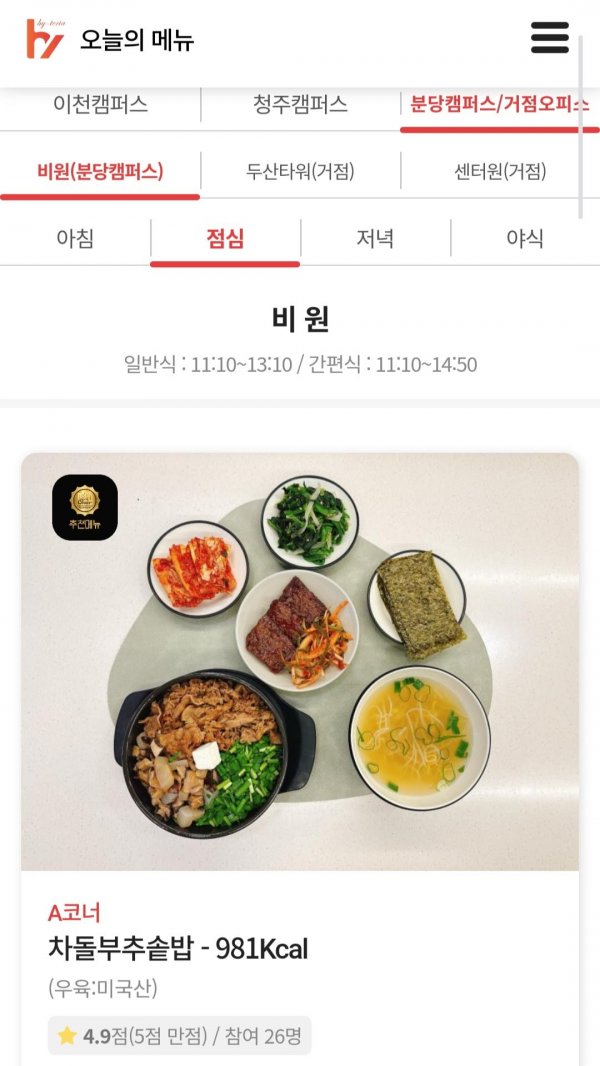Switch to 두산타워(거점) tab

coord(300,171)
